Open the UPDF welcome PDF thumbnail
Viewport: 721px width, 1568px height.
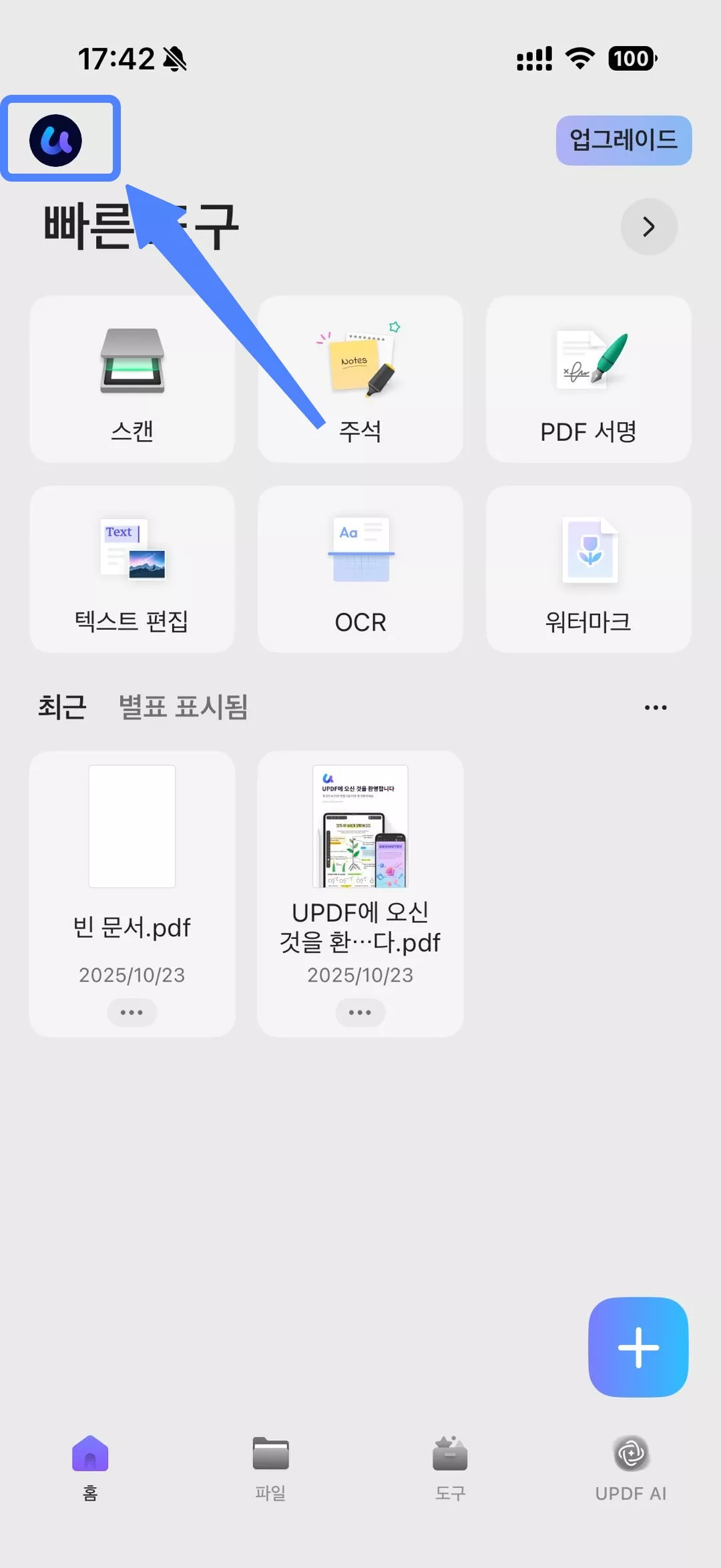click(360, 828)
